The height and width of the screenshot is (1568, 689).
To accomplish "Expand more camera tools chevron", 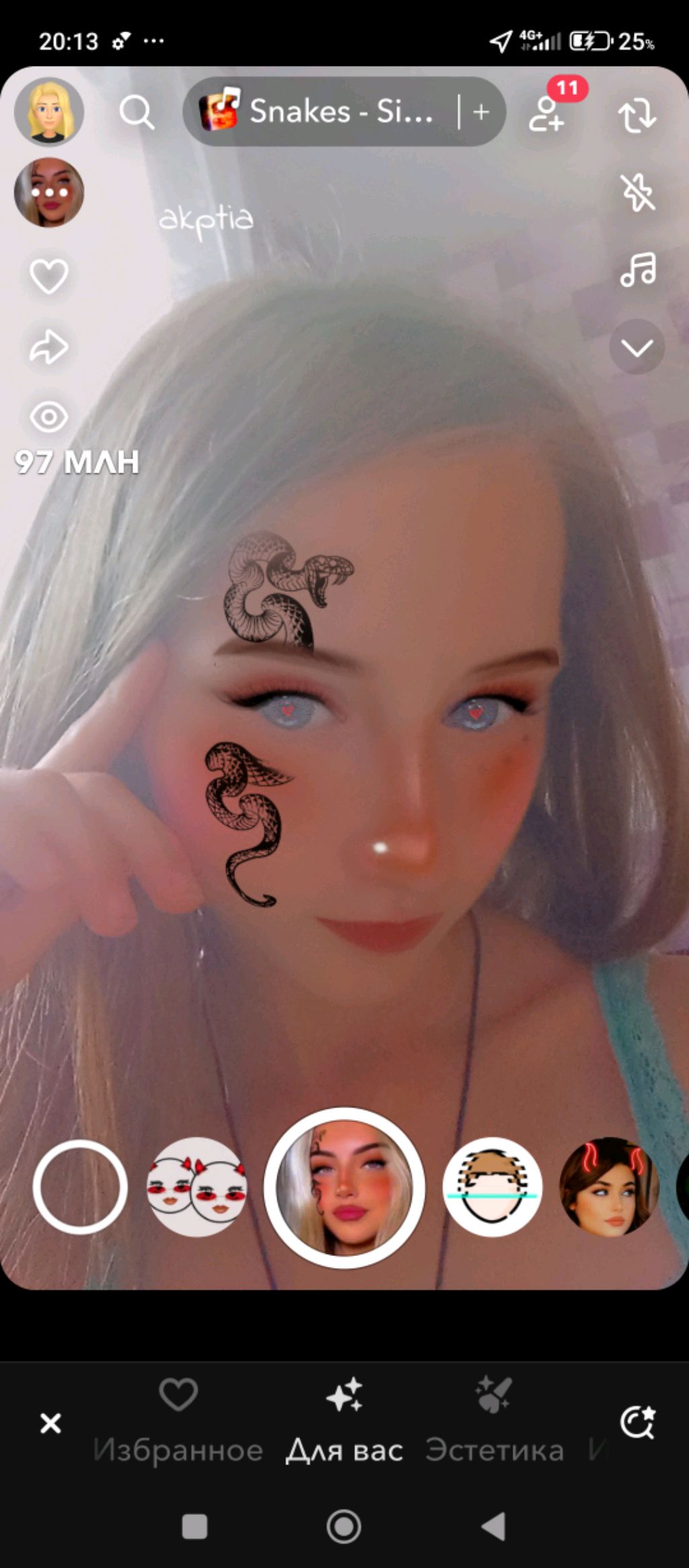I will 637,347.
